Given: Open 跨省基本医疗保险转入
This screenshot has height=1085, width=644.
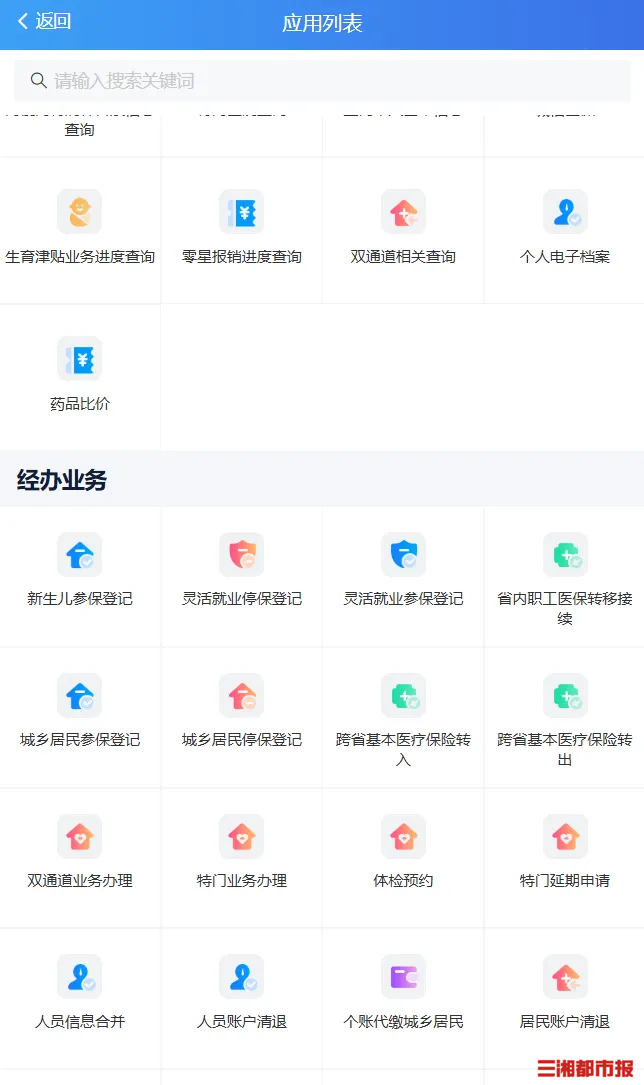Looking at the screenshot, I should coord(403,718).
